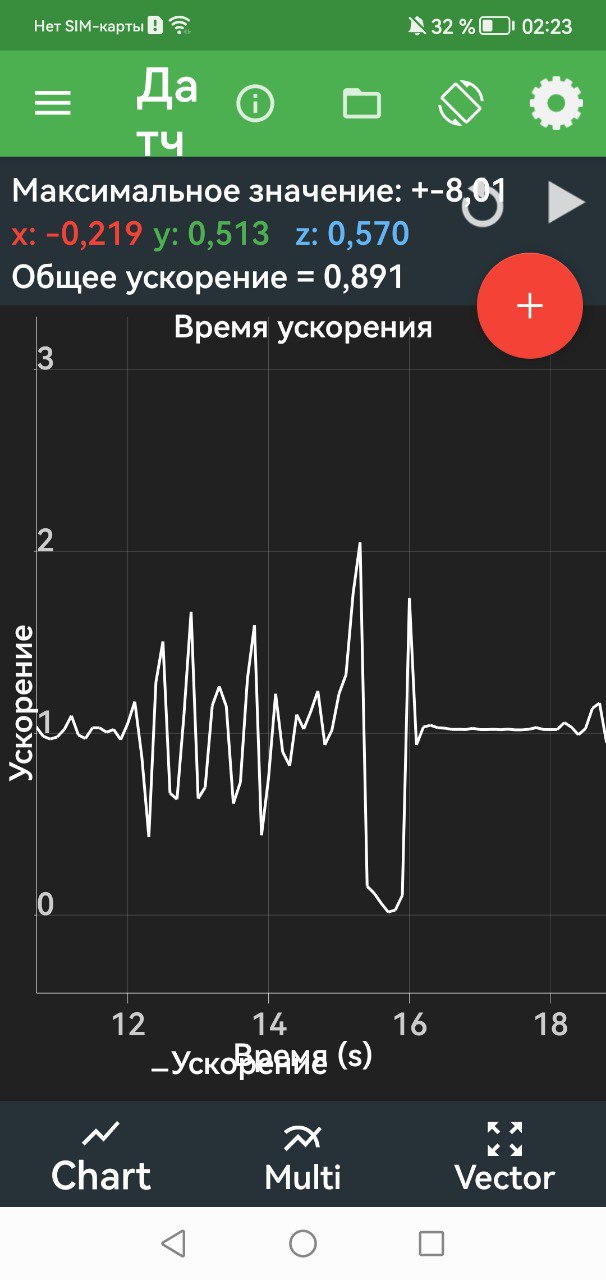Go to the home screen

pos(303,1243)
